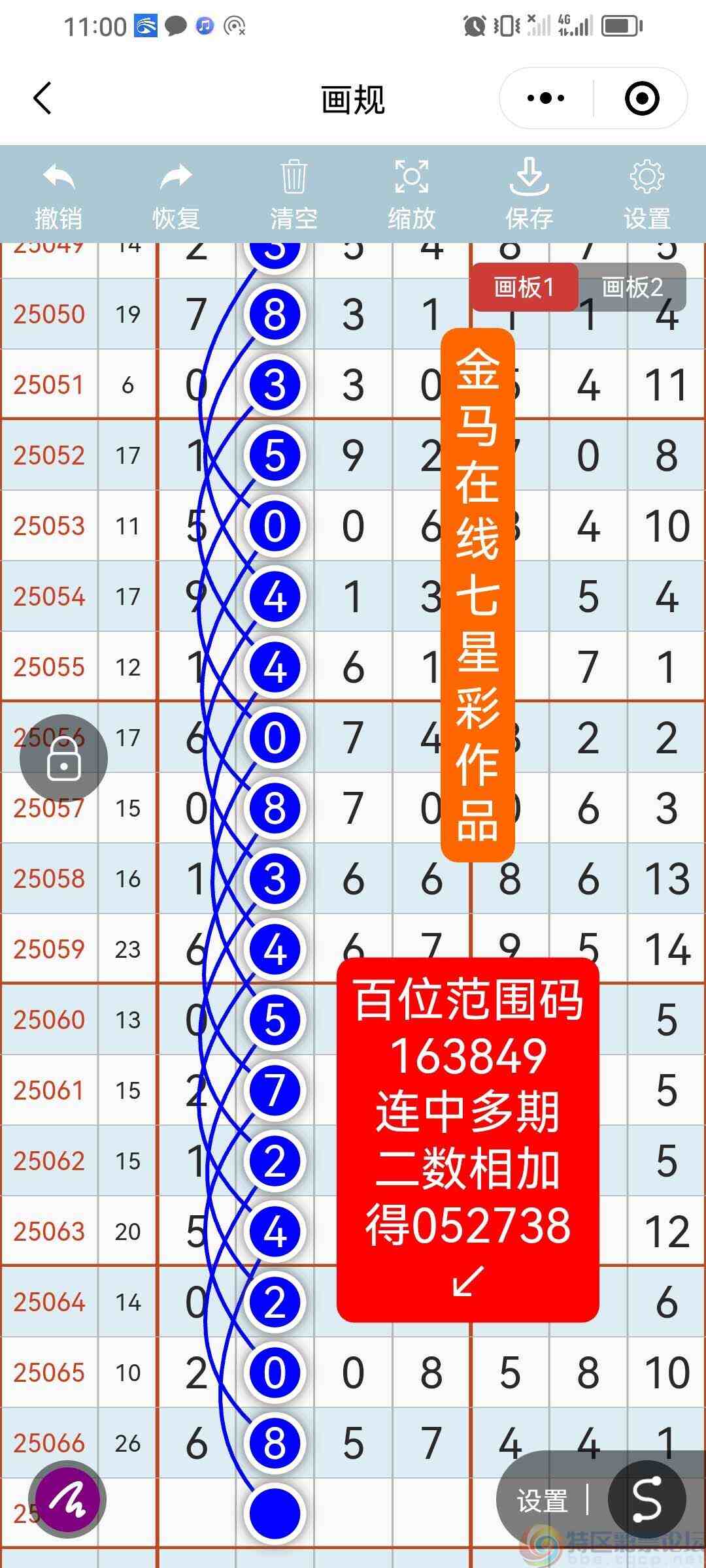Click the back arrow to exit 画规
The width and height of the screenshot is (706, 1568).
tap(41, 98)
